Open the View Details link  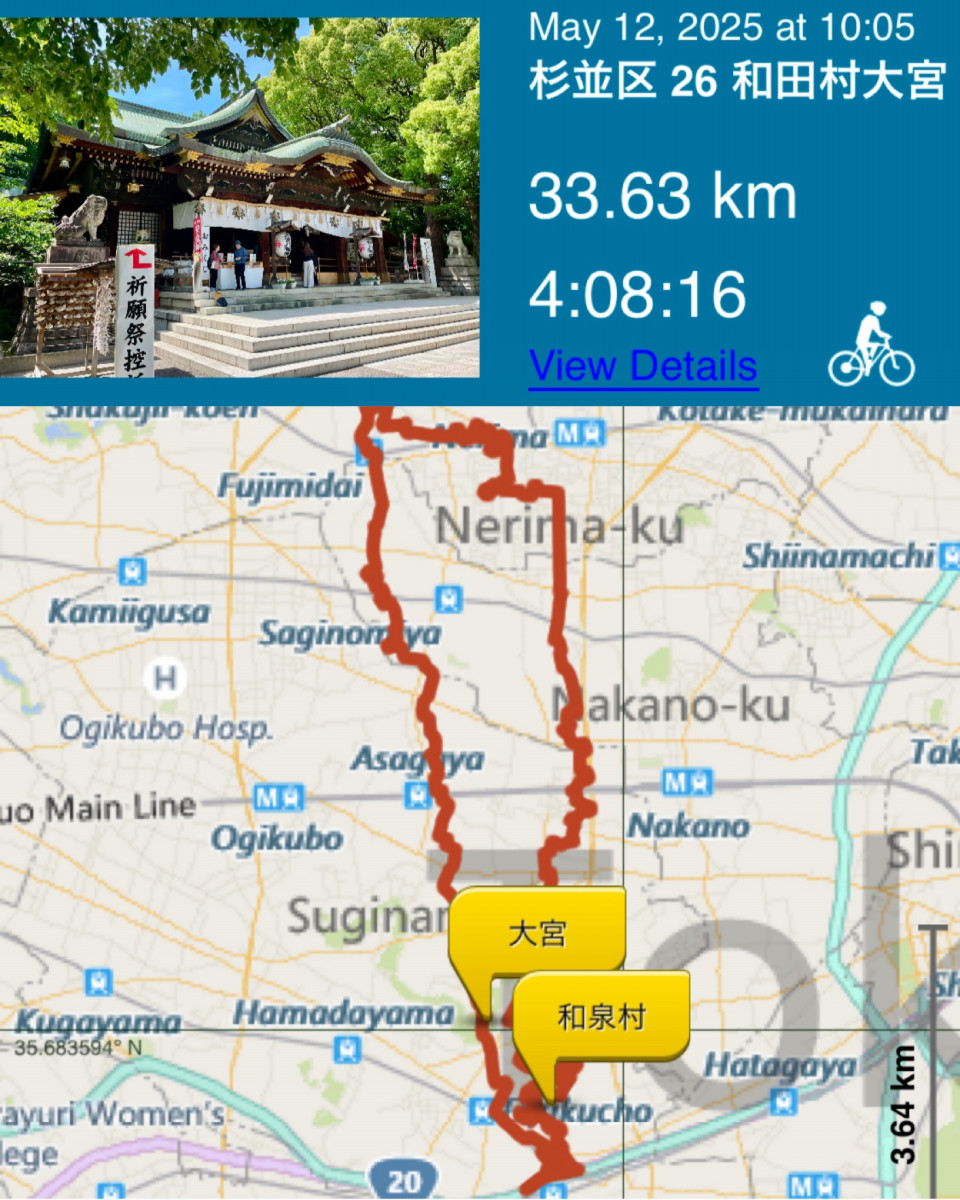pyautogui.click(x=643, y=367)
